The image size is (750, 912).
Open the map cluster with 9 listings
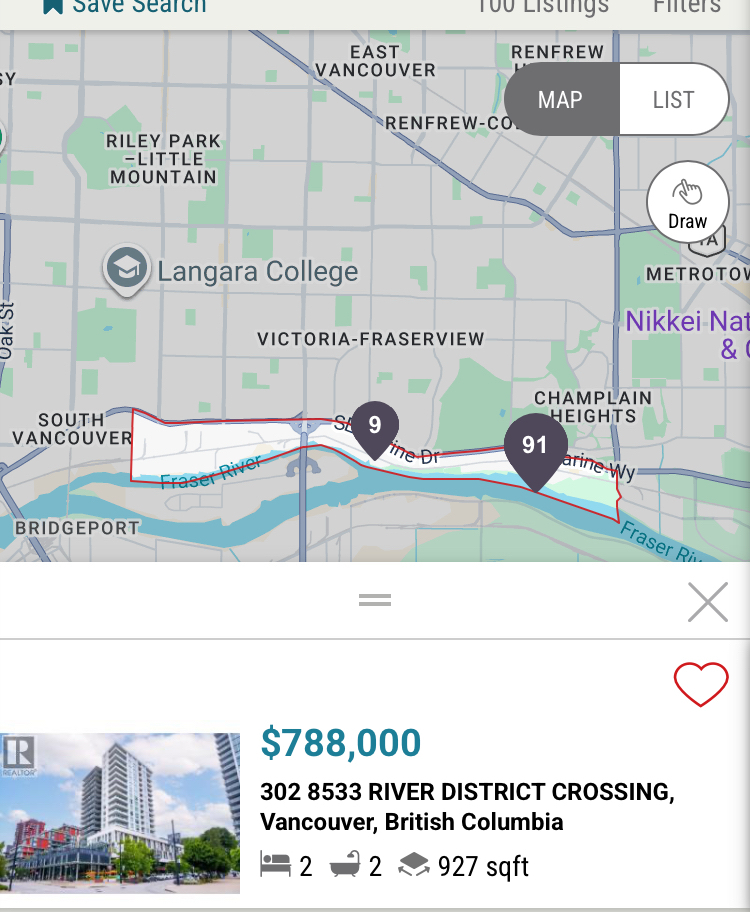point(374,427)
